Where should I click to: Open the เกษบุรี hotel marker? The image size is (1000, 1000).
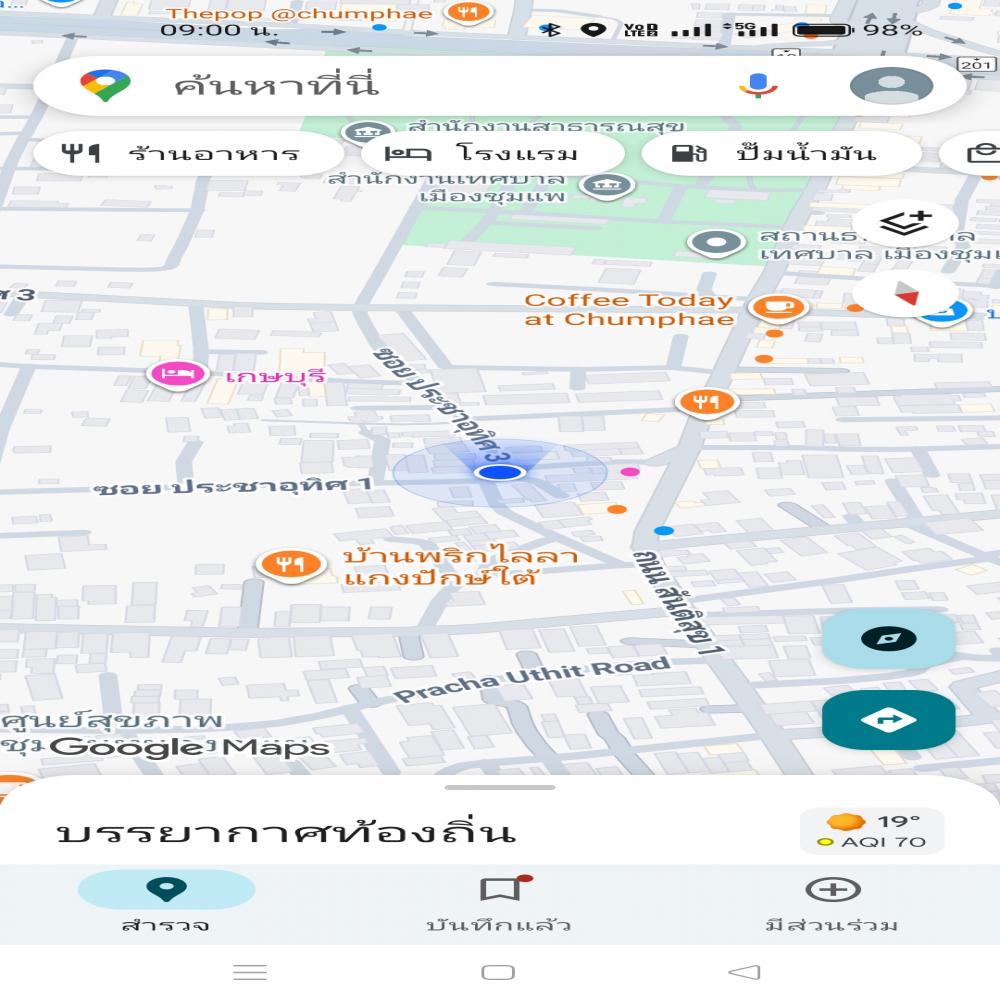point(178,375)
